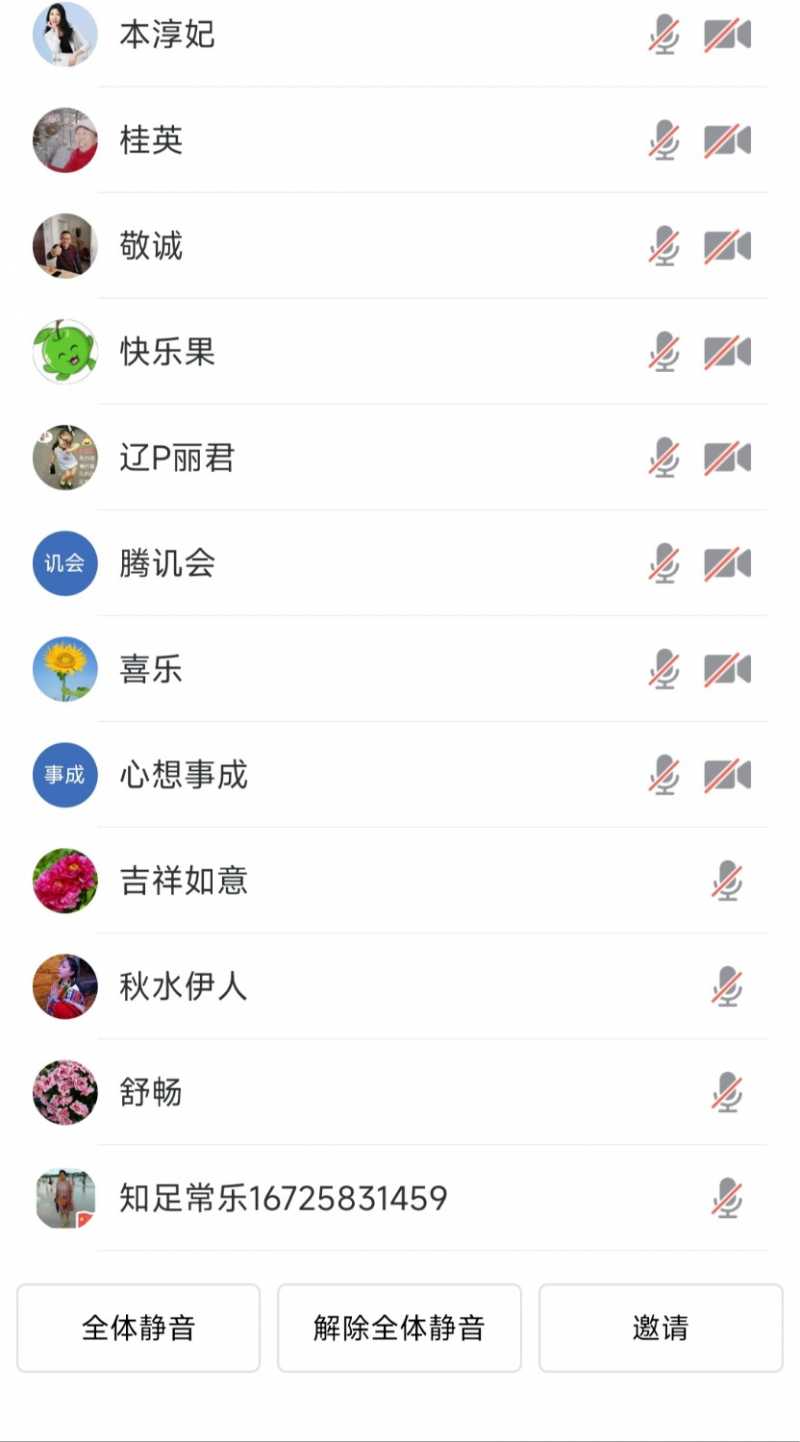Tap the camera icon for 敬诚

tap(727, 247)
